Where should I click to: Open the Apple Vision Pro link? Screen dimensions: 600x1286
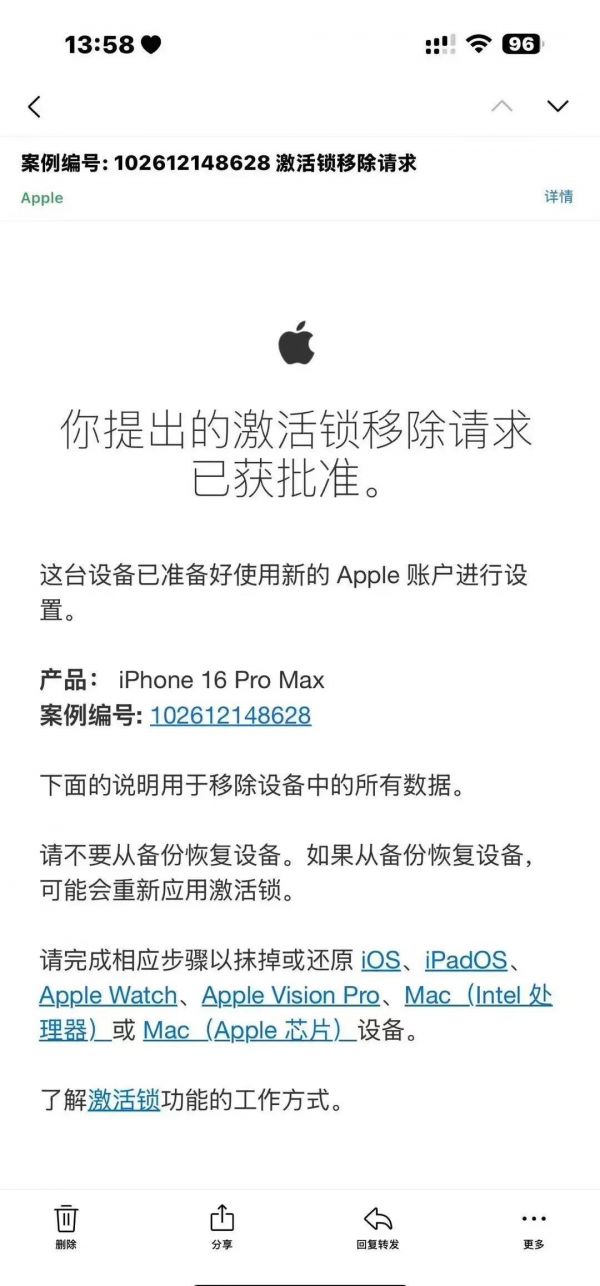point(291,995)
